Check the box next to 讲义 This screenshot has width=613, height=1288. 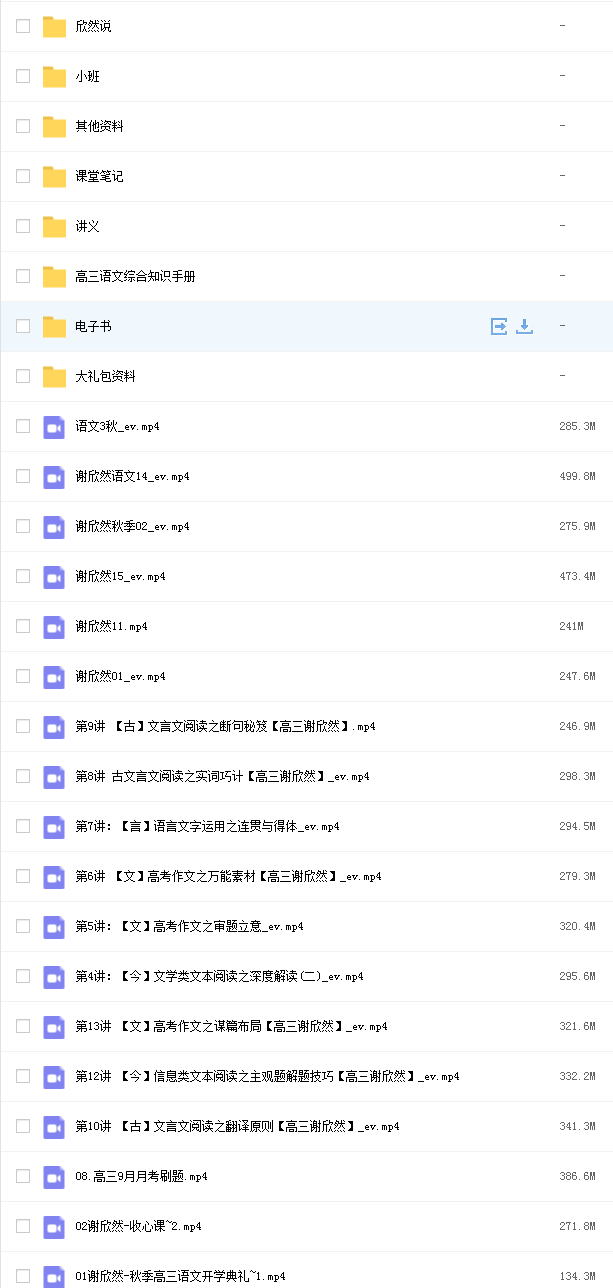23,226
